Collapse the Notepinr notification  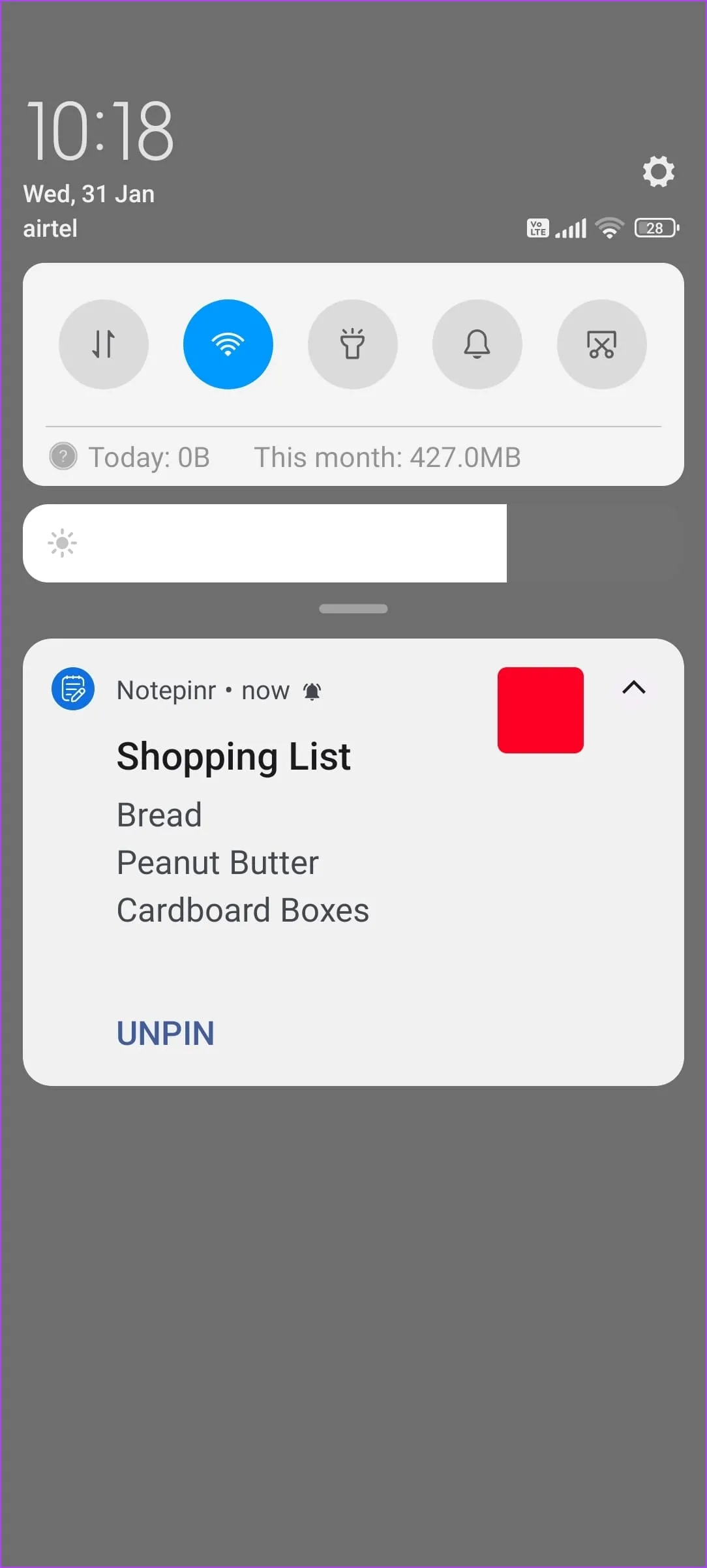click(x=633, y=687)
